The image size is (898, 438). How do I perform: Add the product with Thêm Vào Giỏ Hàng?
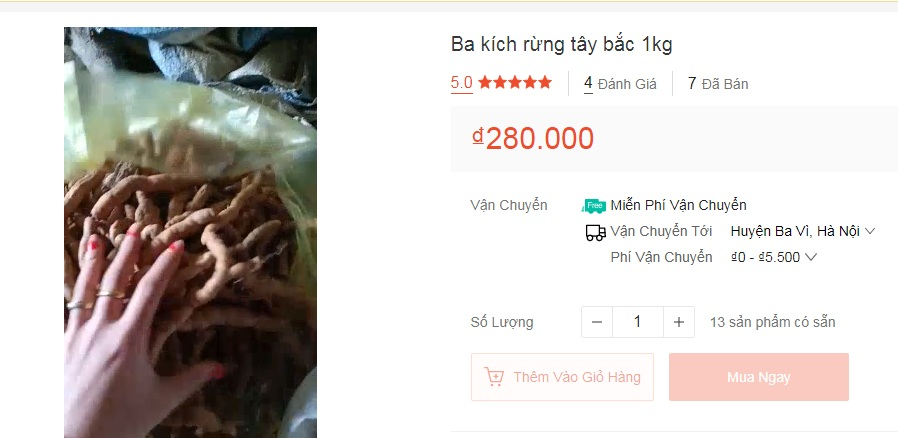562,377
